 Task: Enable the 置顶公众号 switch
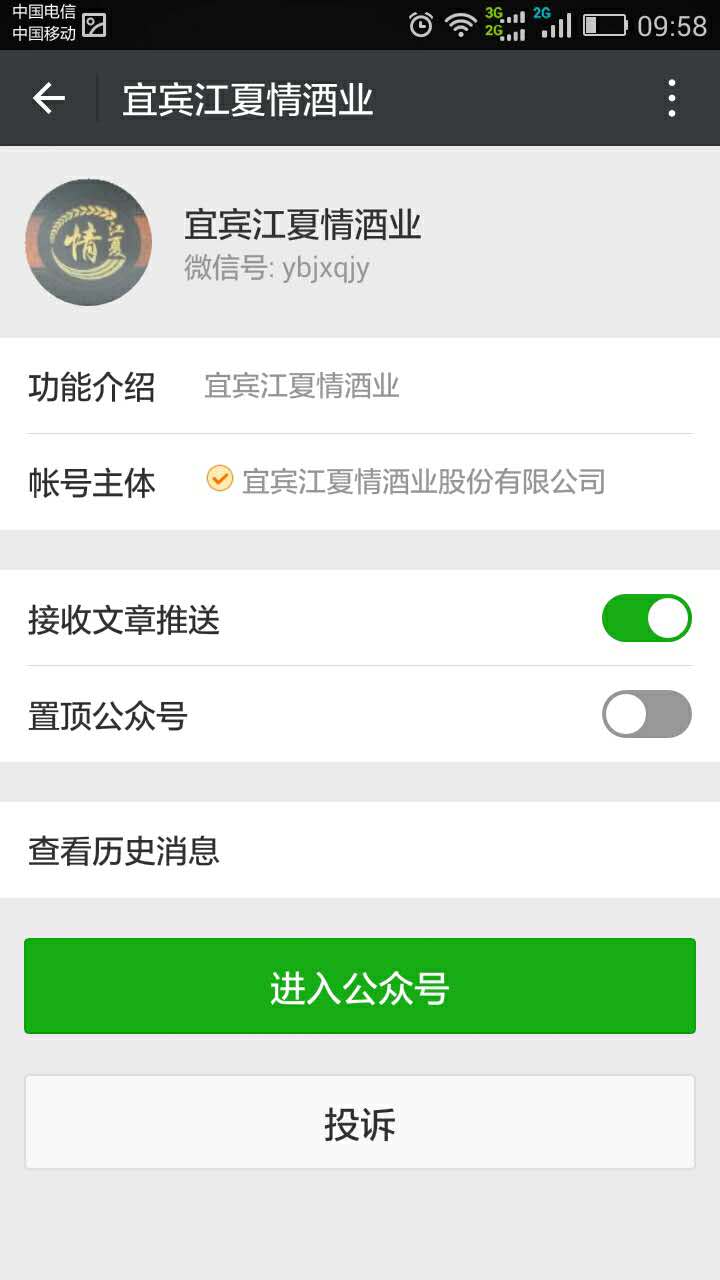point(646,714)
